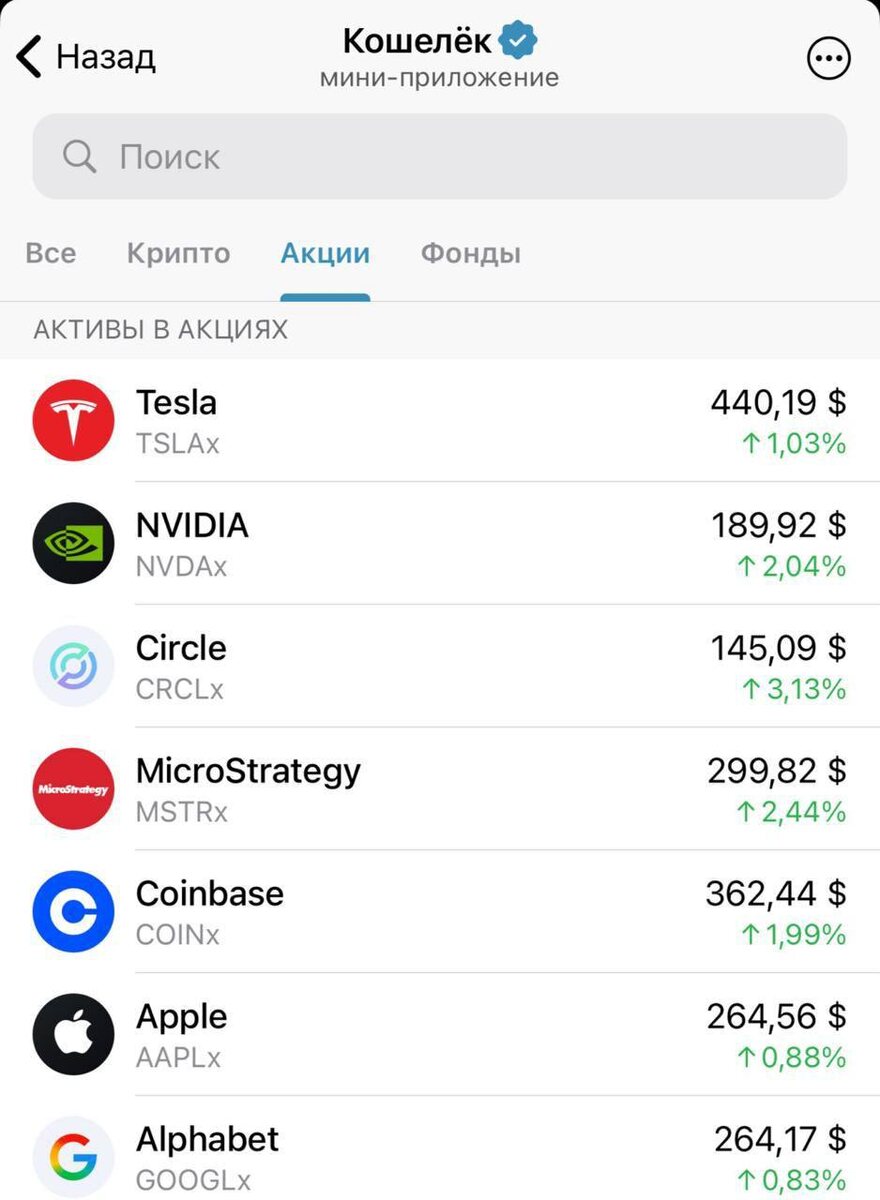Open the MicroStrategy MSTRx asset
880x1200 pixels.
point(440,789)
